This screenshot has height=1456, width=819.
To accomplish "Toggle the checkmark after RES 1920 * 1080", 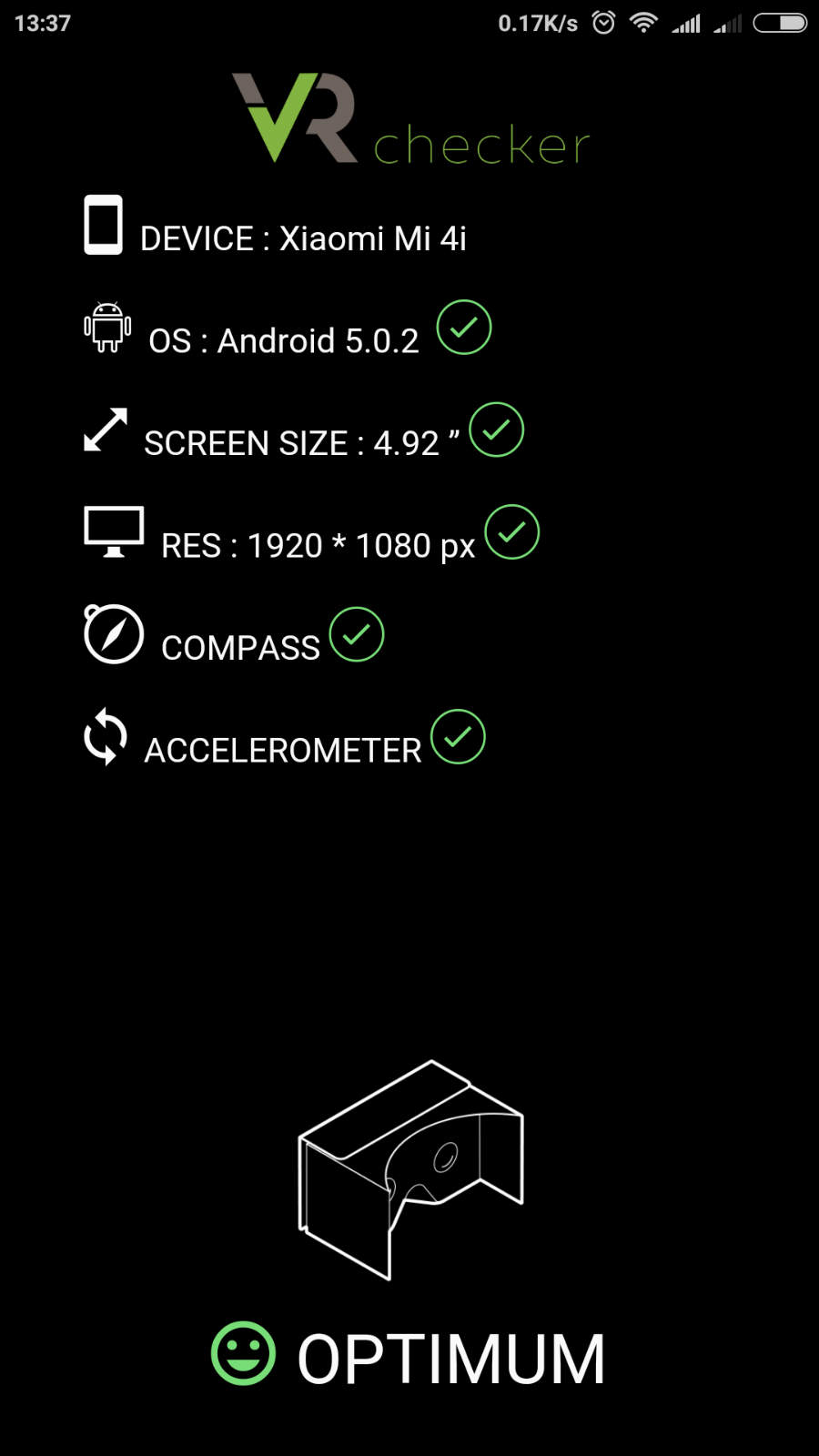I will 511,532.
